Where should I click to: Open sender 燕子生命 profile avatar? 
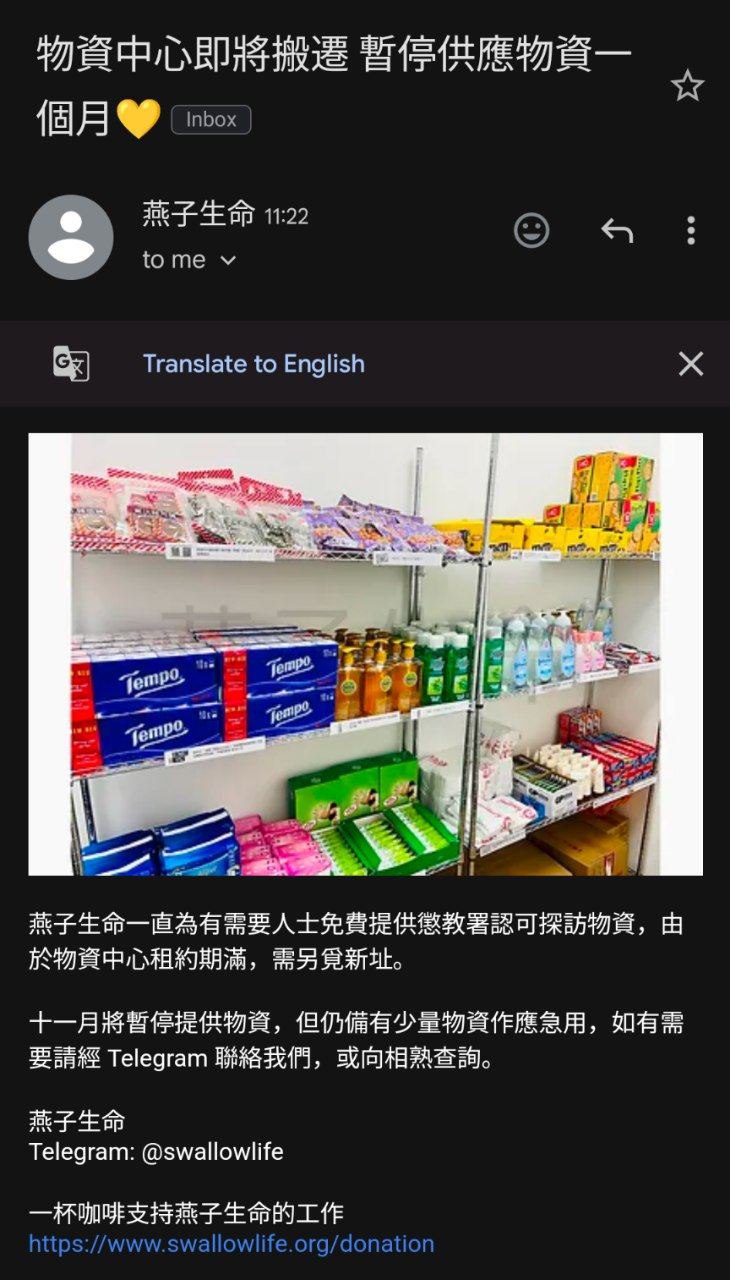[x=71, y=237]
